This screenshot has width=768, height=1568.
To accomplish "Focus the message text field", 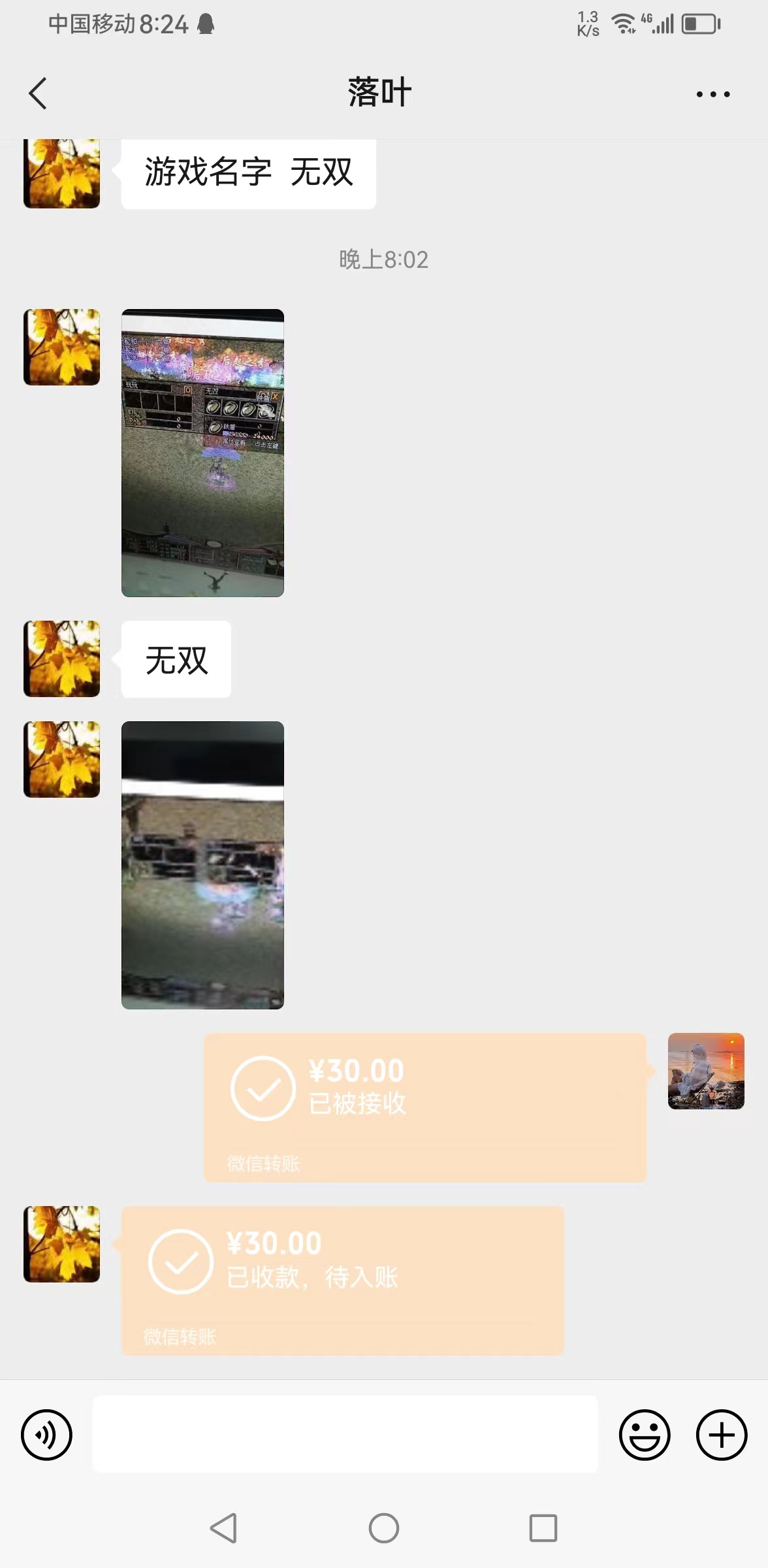I will tap(345, 1434).
